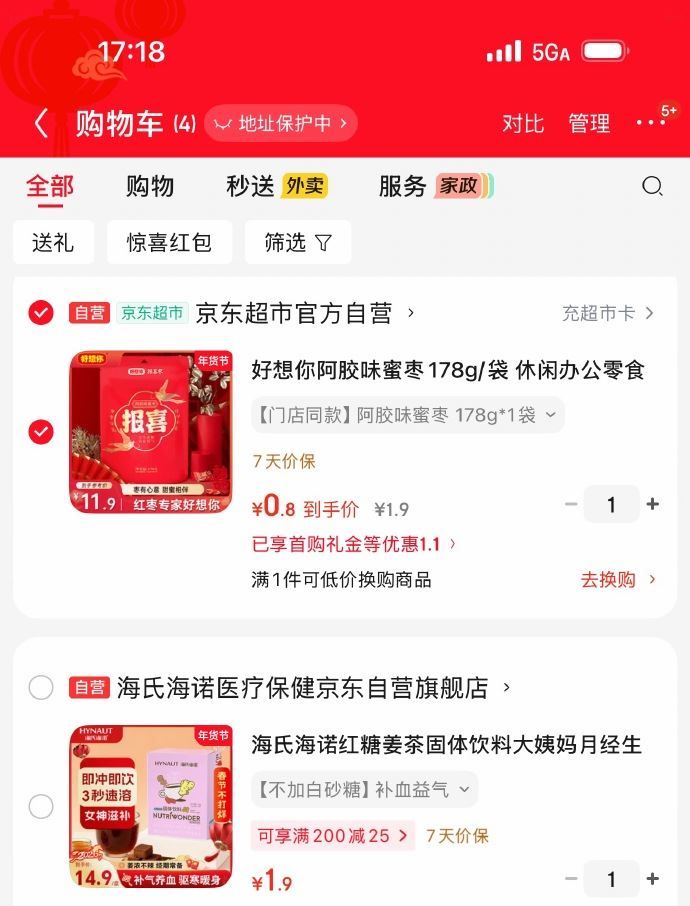Open 充超市卡 link

(607, 313)
